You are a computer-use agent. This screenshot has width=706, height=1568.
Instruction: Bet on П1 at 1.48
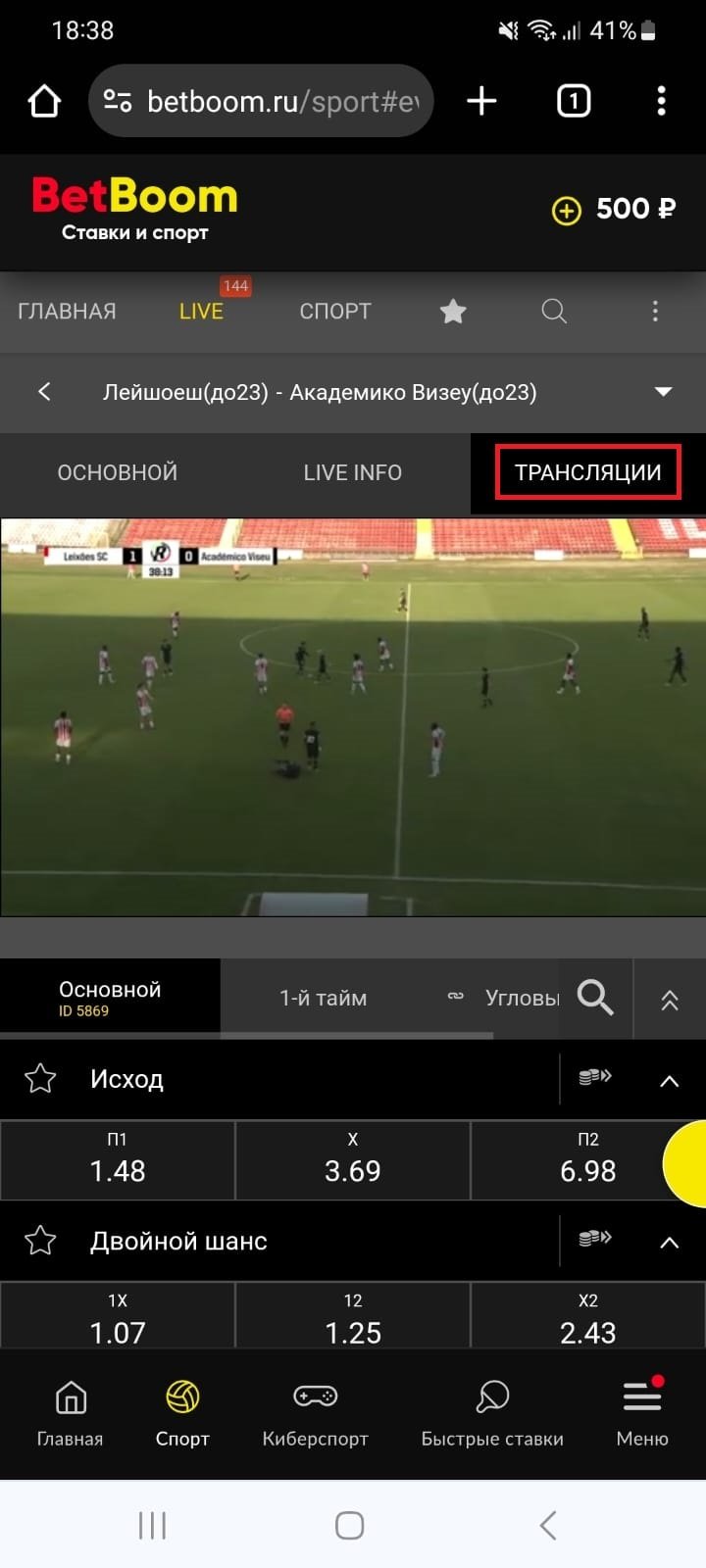pos(118,1160)
